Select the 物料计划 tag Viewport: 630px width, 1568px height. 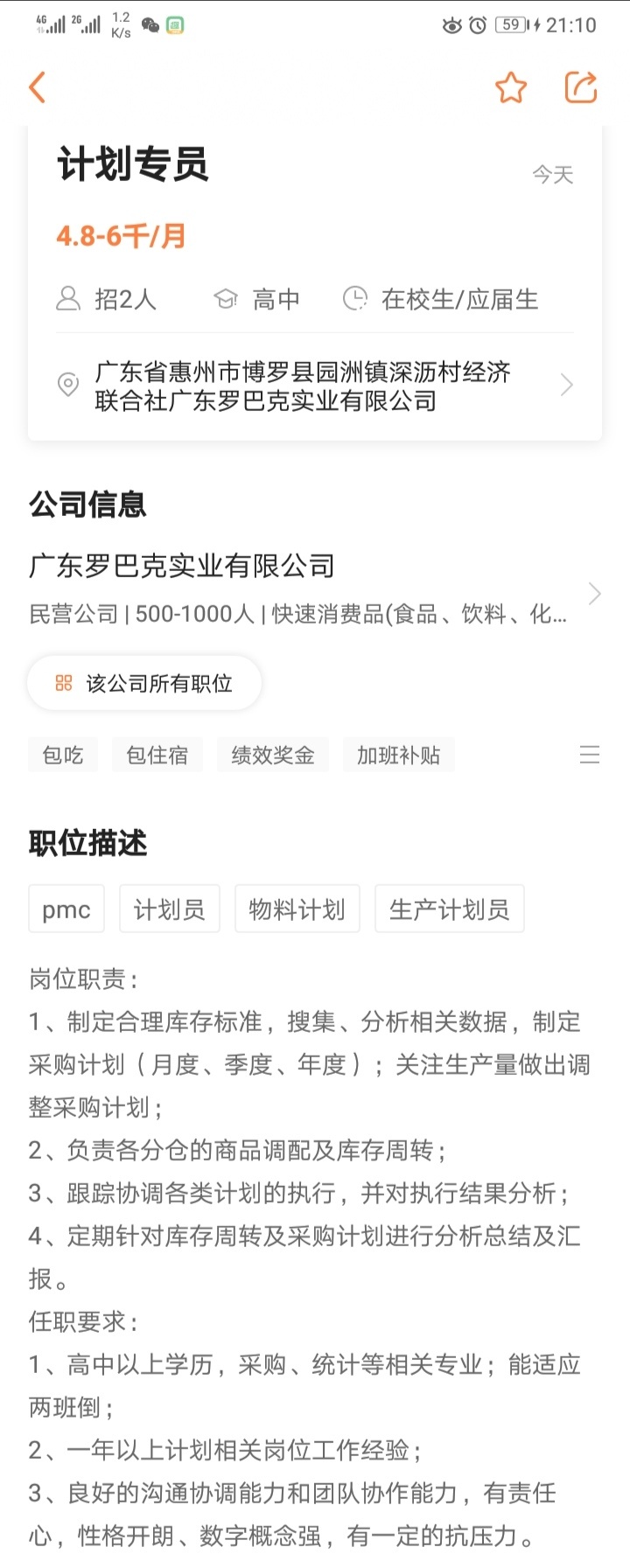pos(297,909)
